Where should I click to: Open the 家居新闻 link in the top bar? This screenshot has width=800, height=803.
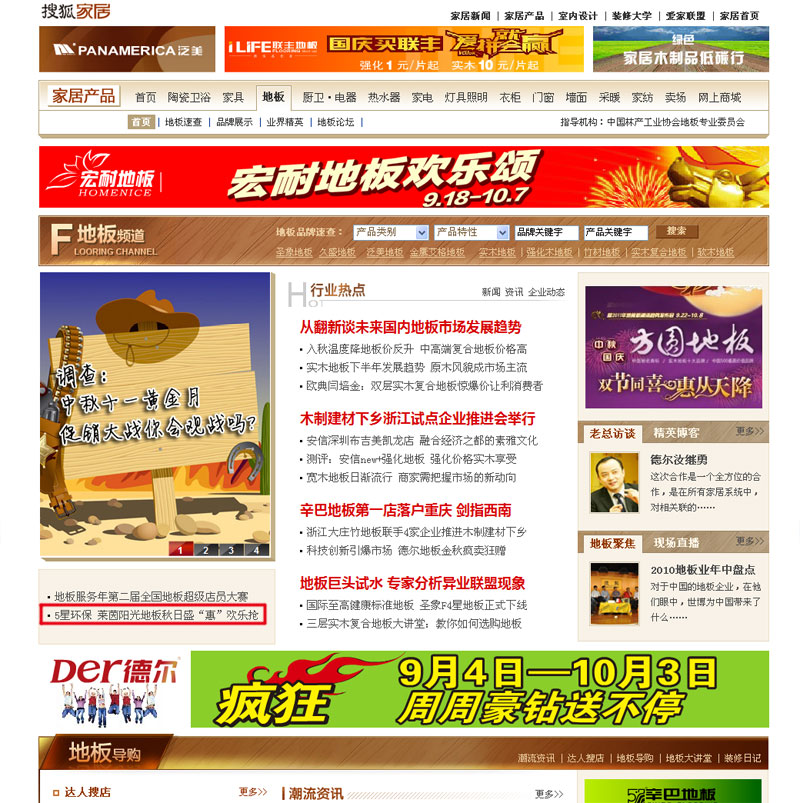point(470,16)
